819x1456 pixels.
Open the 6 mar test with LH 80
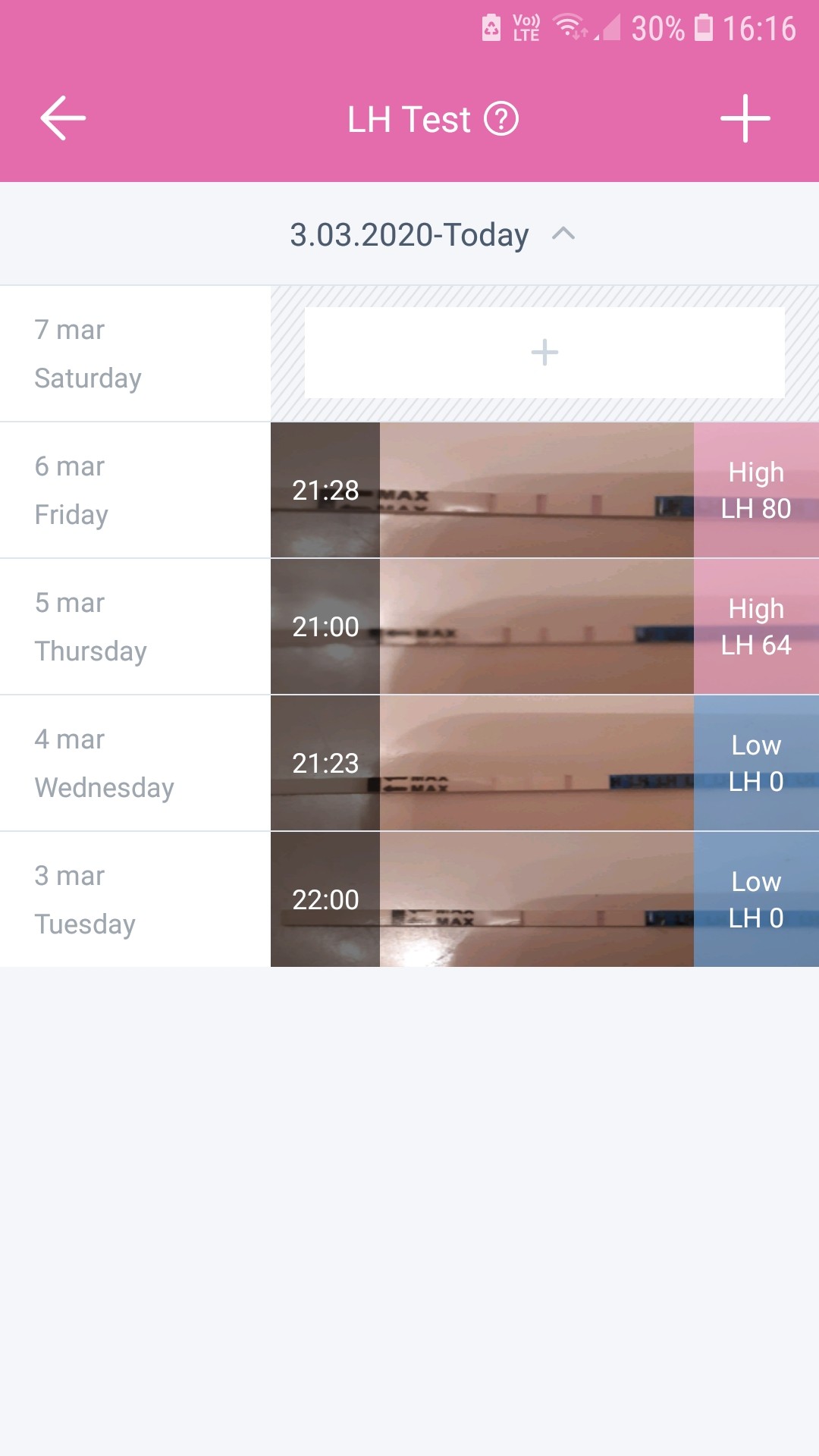point(544,490)
